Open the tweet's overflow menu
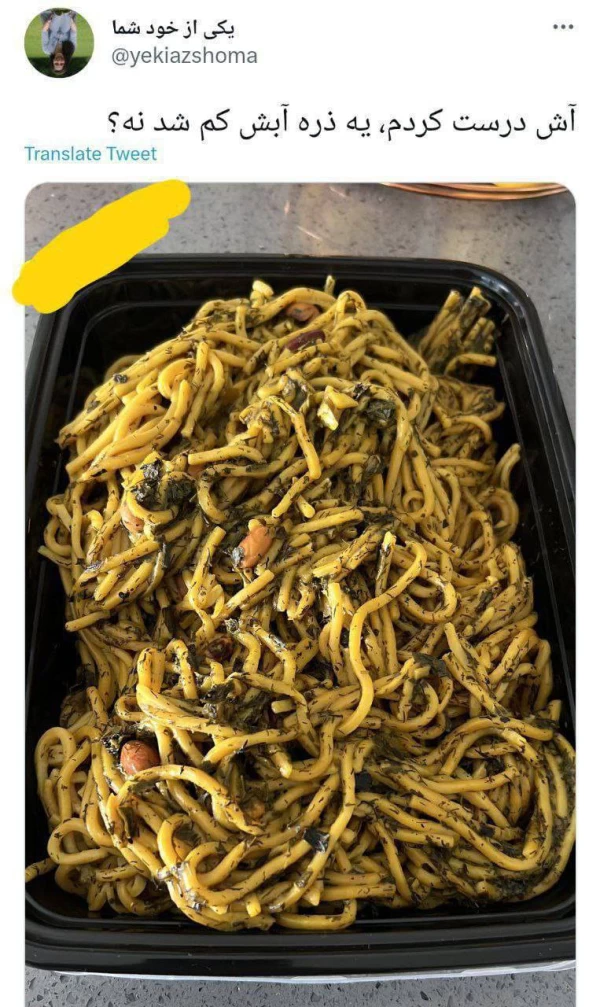The height and width of the screenshot is (1007, 600). [x=563, y=27]
